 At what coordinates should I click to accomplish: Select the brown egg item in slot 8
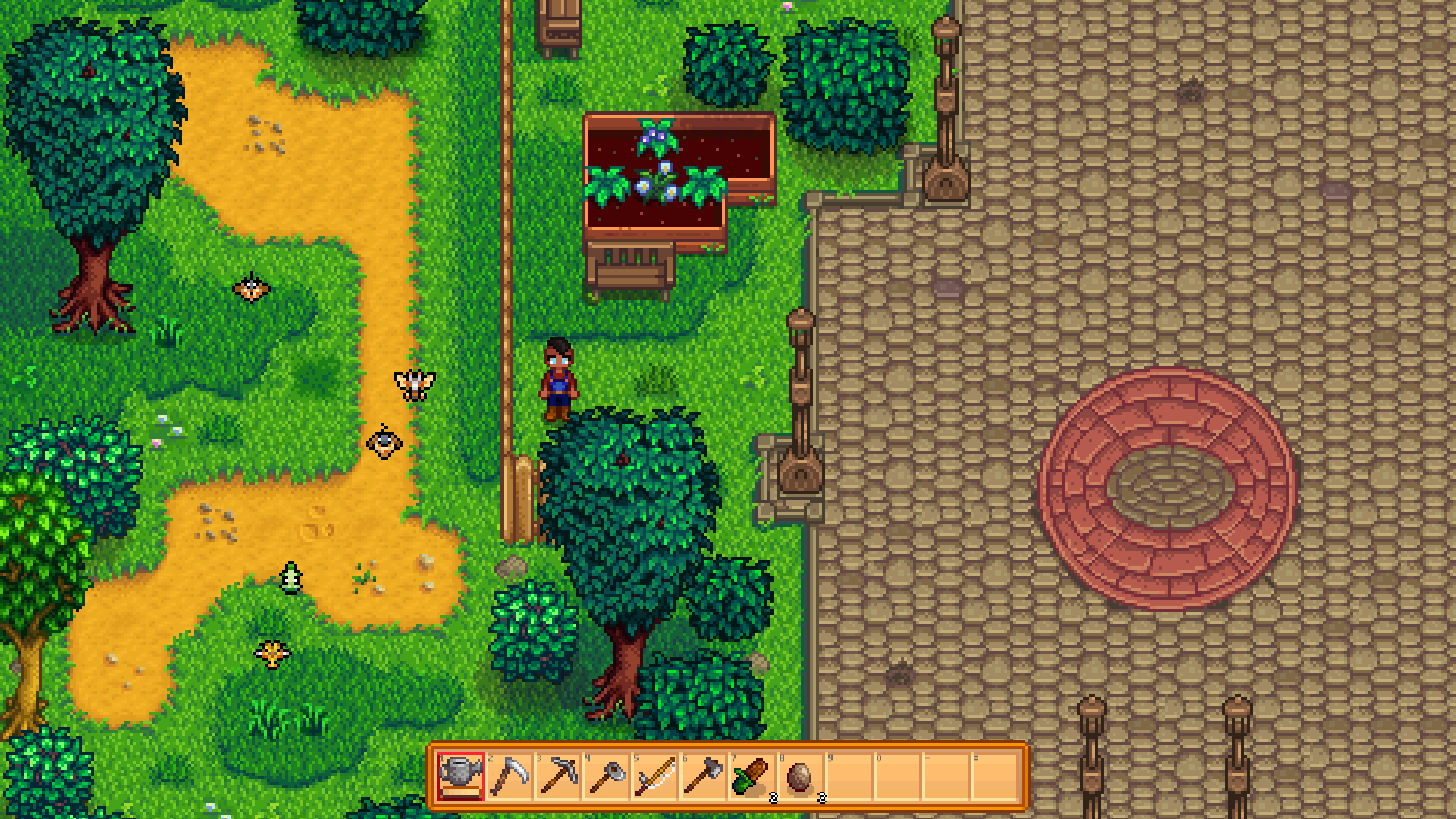point(800,776)
